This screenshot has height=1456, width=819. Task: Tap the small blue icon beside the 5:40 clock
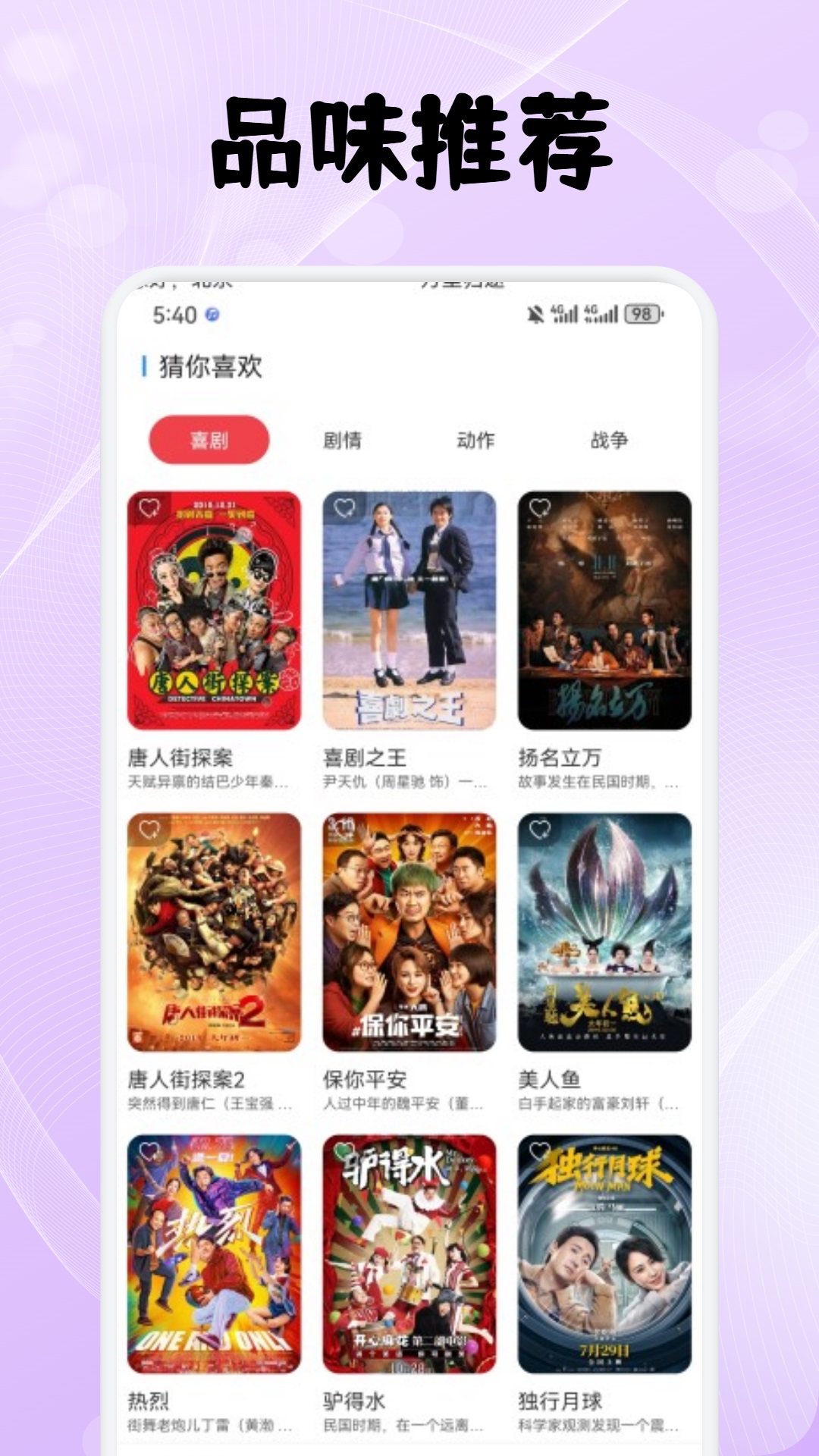213,314
